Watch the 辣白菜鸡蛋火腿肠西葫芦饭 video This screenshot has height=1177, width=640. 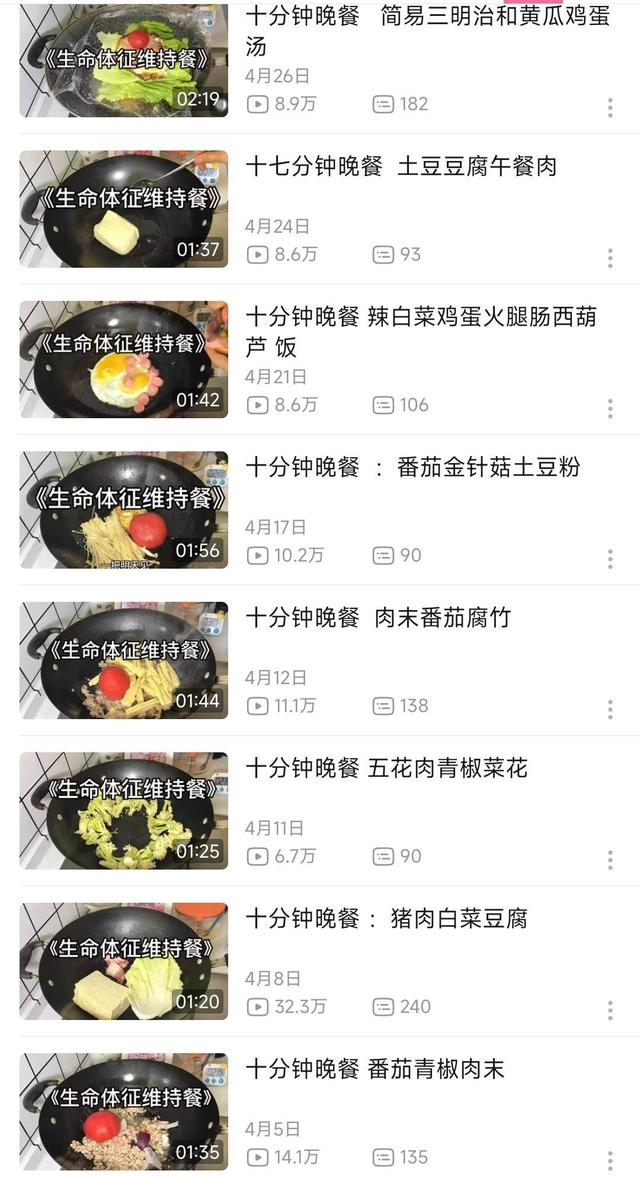124,359
